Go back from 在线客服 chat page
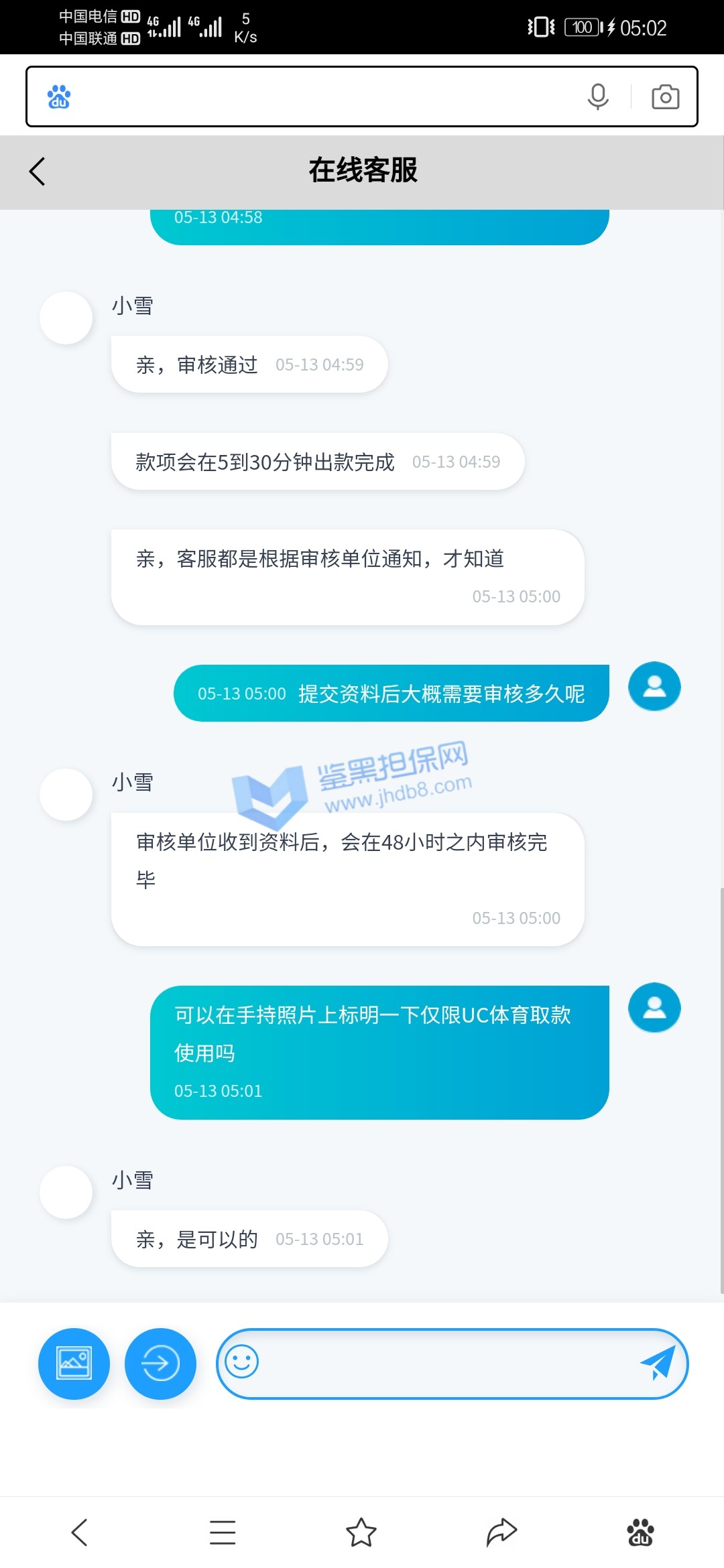The height and width of the screenshot is (1568, 724). click(38, 172)
